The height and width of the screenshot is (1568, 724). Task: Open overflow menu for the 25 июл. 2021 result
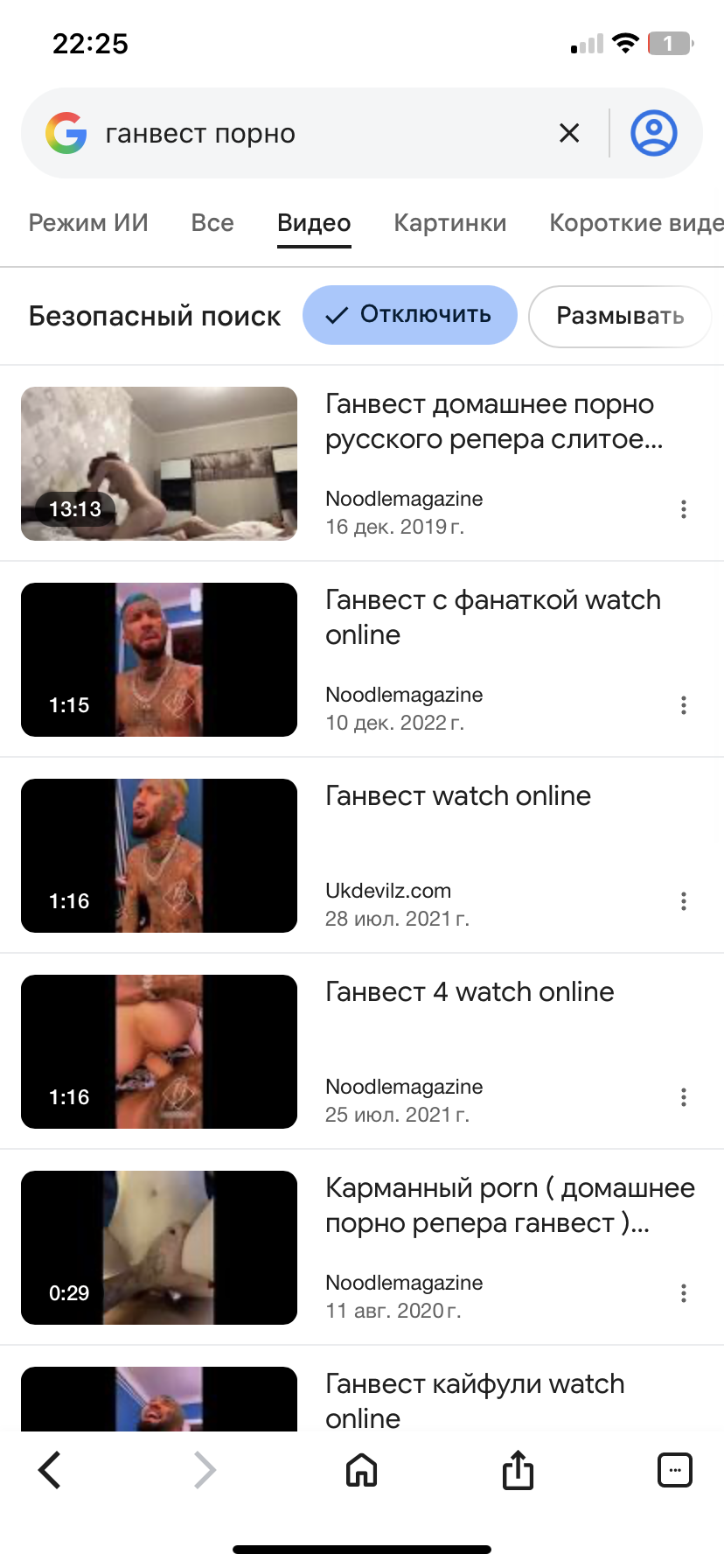(684, 1097)
